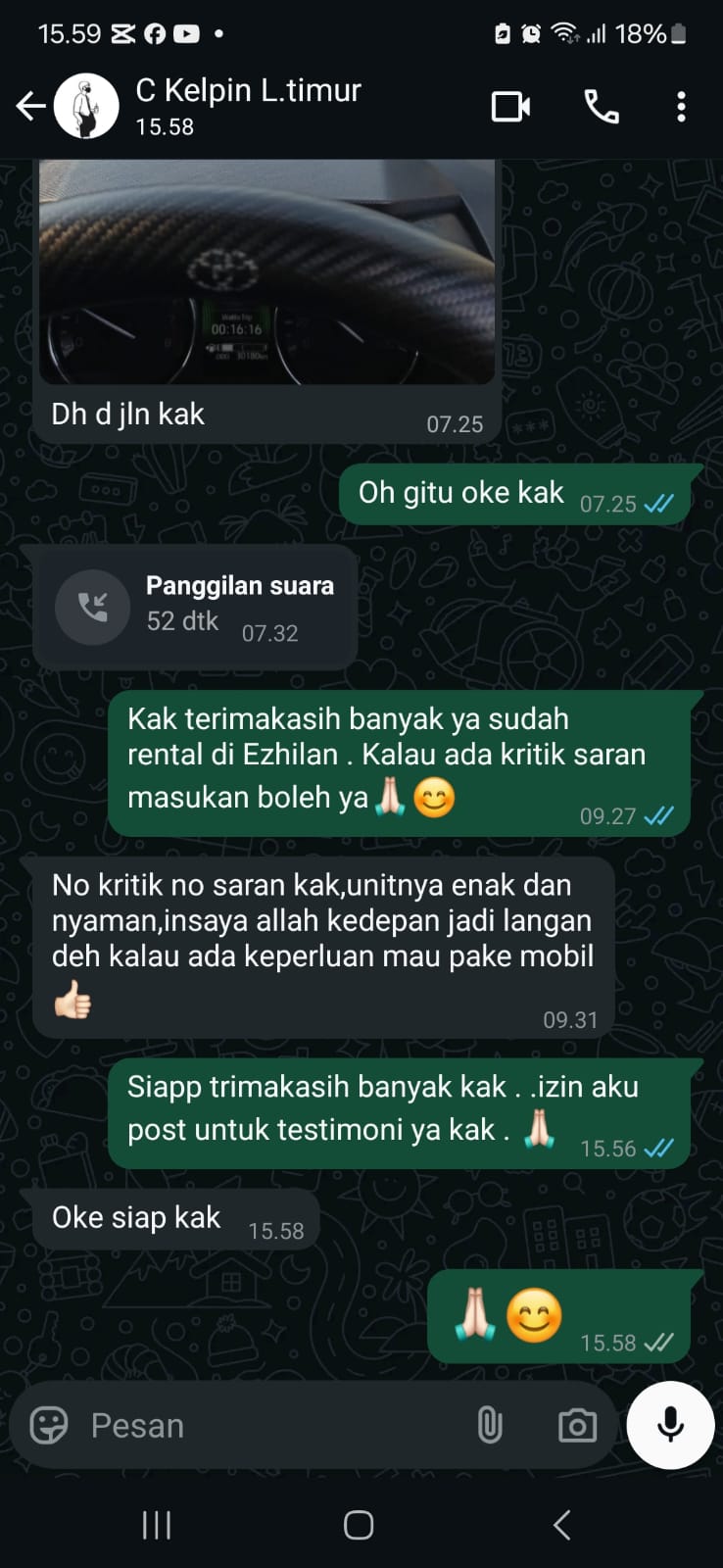The image size is (723, 1568).
Task: Go back to the chat list
Action: pyautogui.click(x=30, y=106)
